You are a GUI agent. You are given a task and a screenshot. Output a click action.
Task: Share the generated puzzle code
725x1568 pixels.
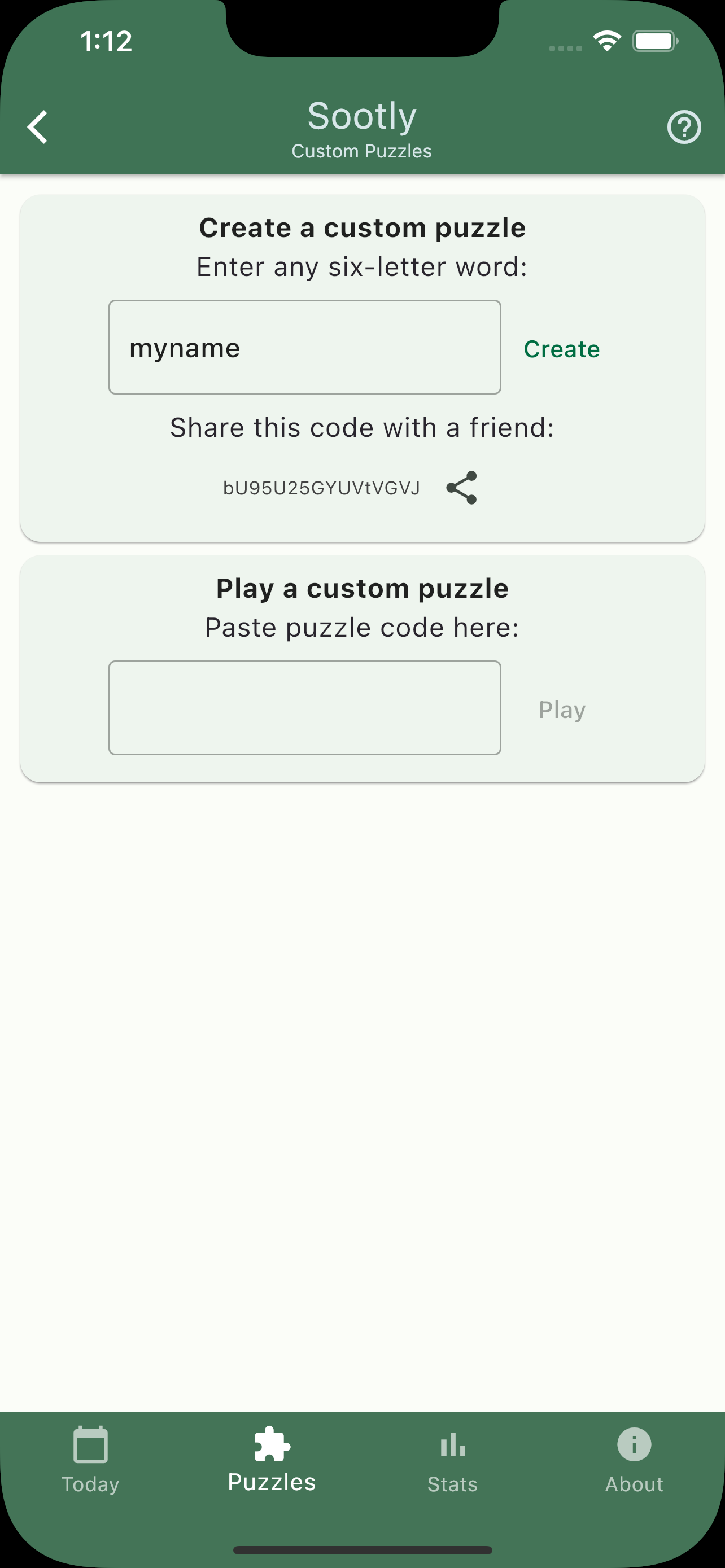point(461,488)
